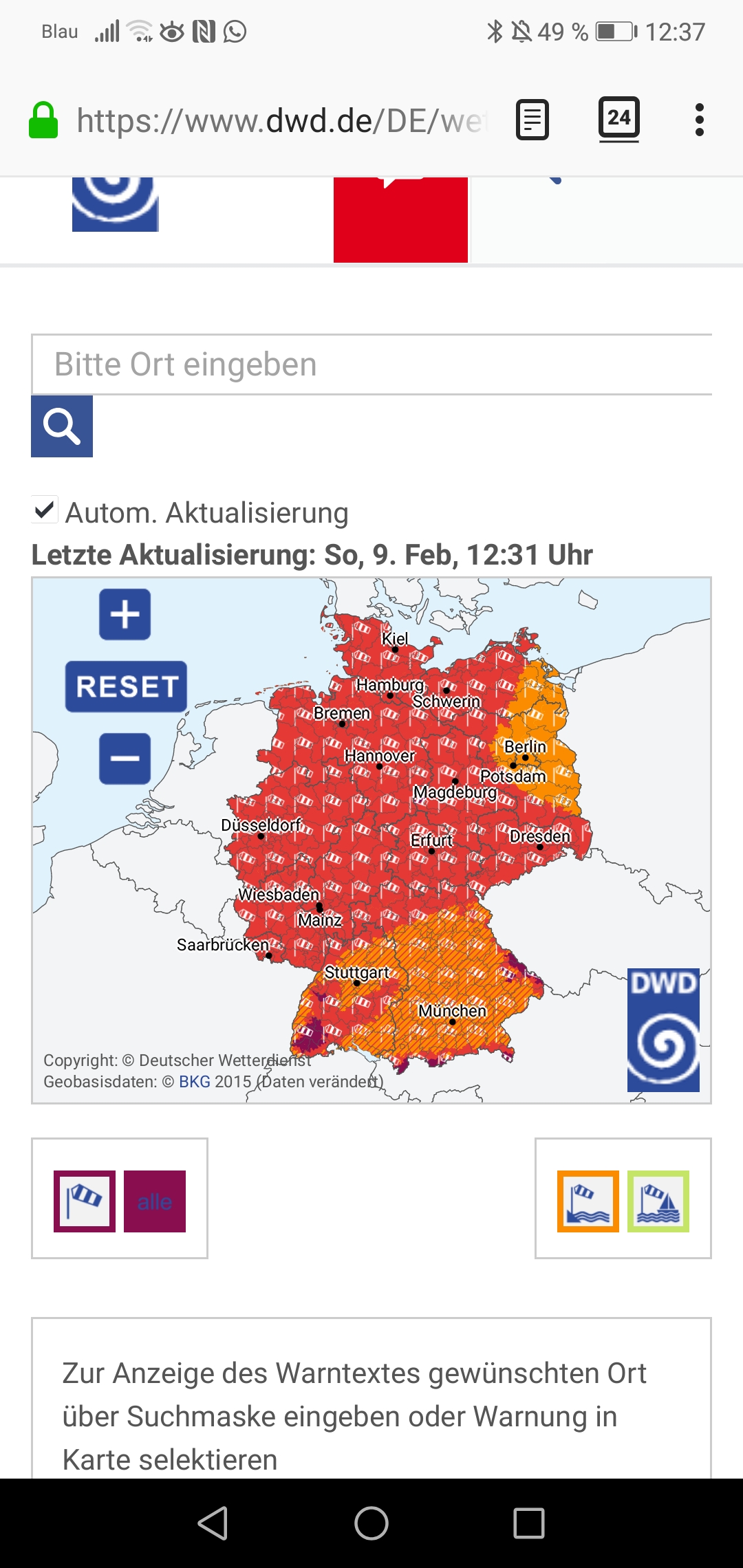
Task: Open the BKG link in map copyright
Action: point(195,1082)
